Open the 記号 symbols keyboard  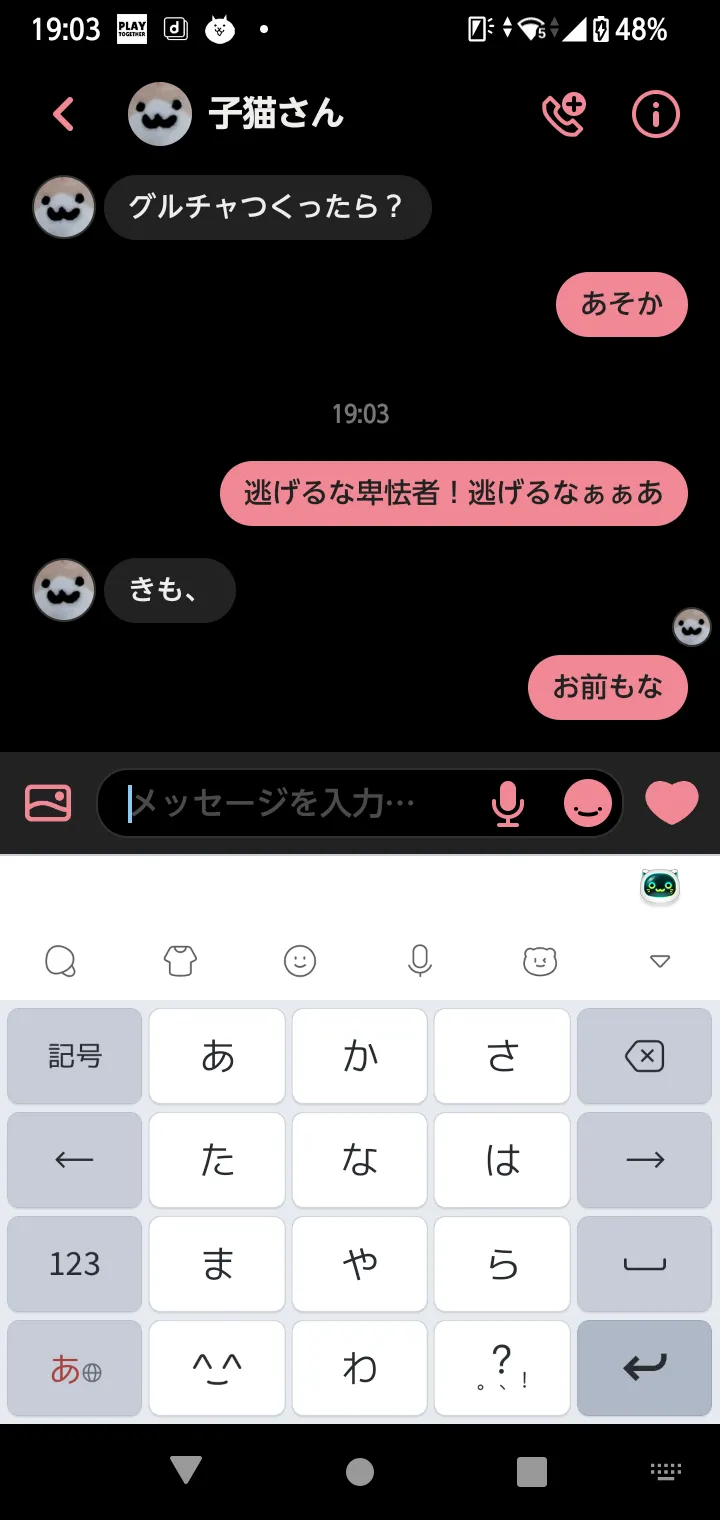tap(75, 1056)
